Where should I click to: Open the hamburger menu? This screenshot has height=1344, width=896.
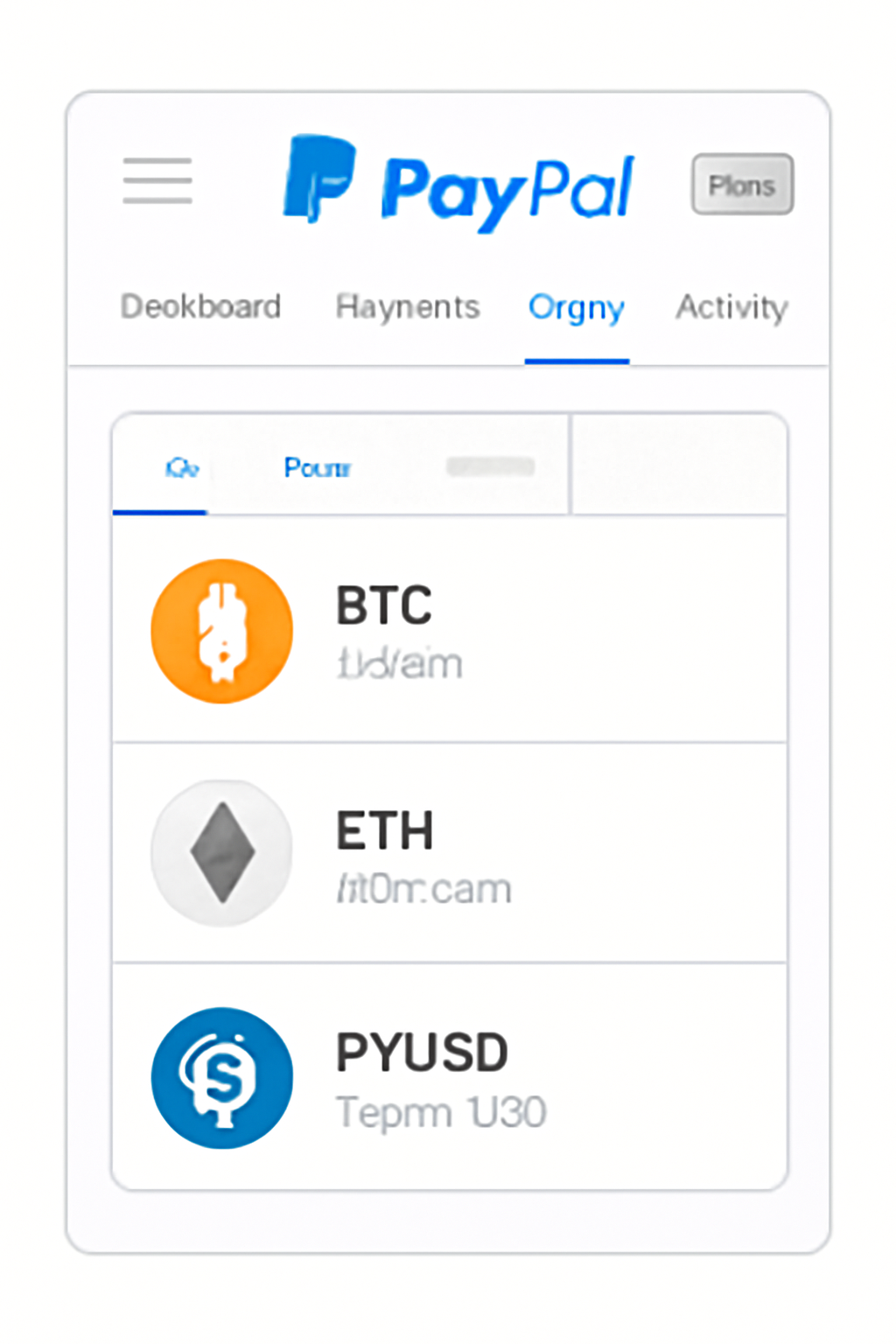click(157, 181)
